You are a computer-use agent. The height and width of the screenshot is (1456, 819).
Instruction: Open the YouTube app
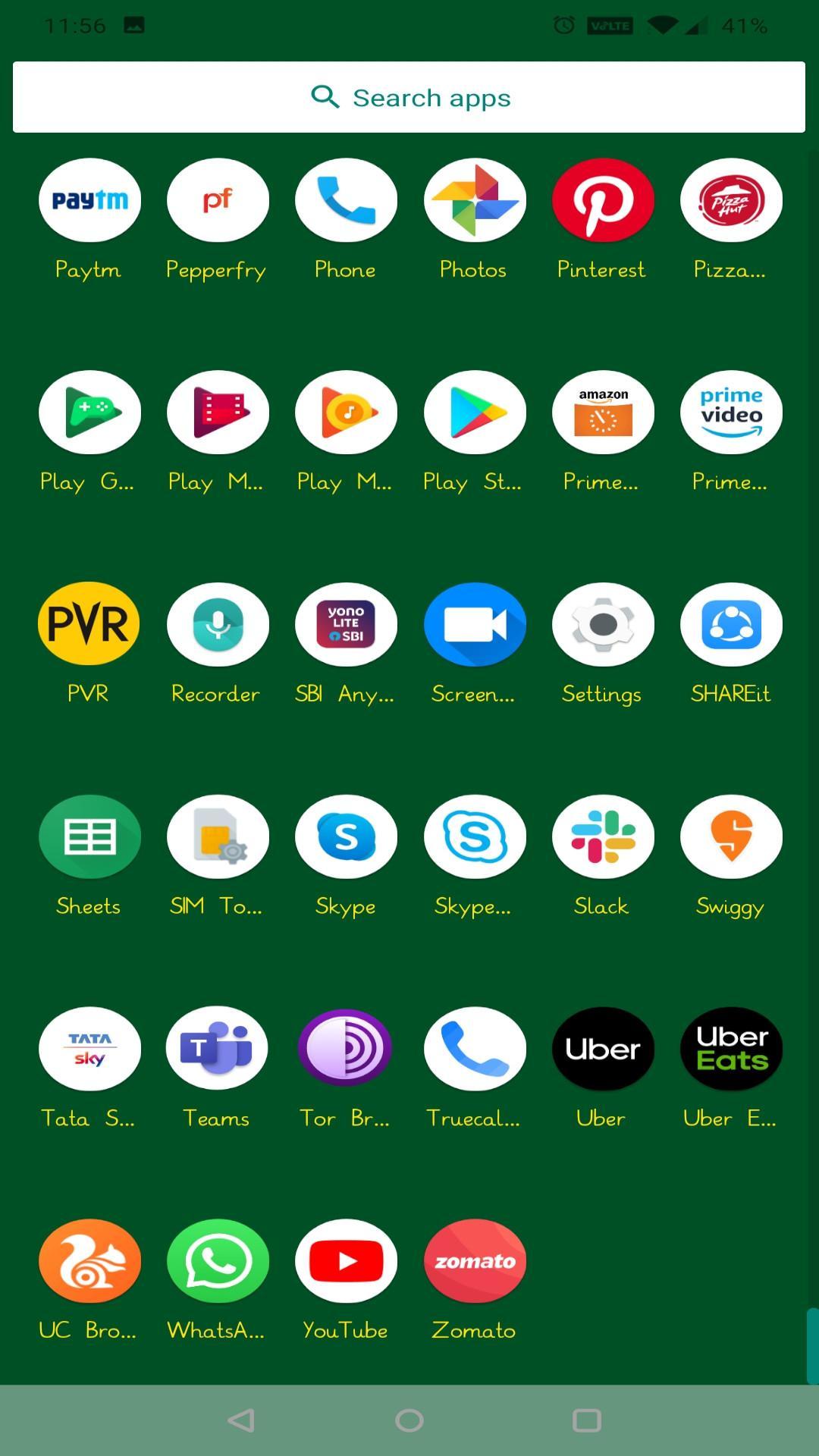pyautogui.click(x=346, y=1261)
